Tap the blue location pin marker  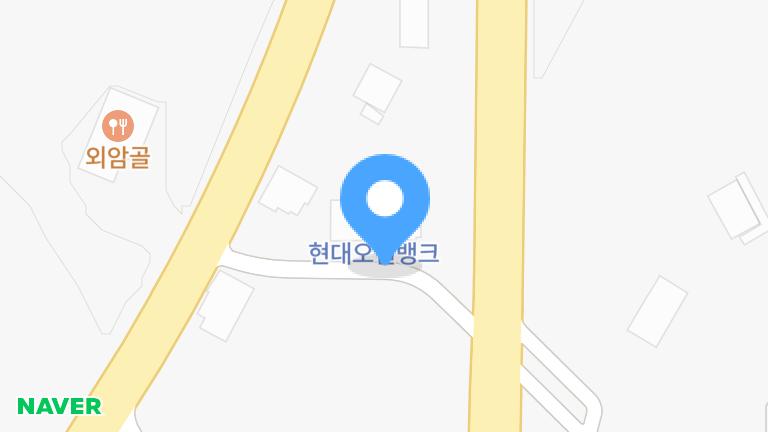(385, 201)
